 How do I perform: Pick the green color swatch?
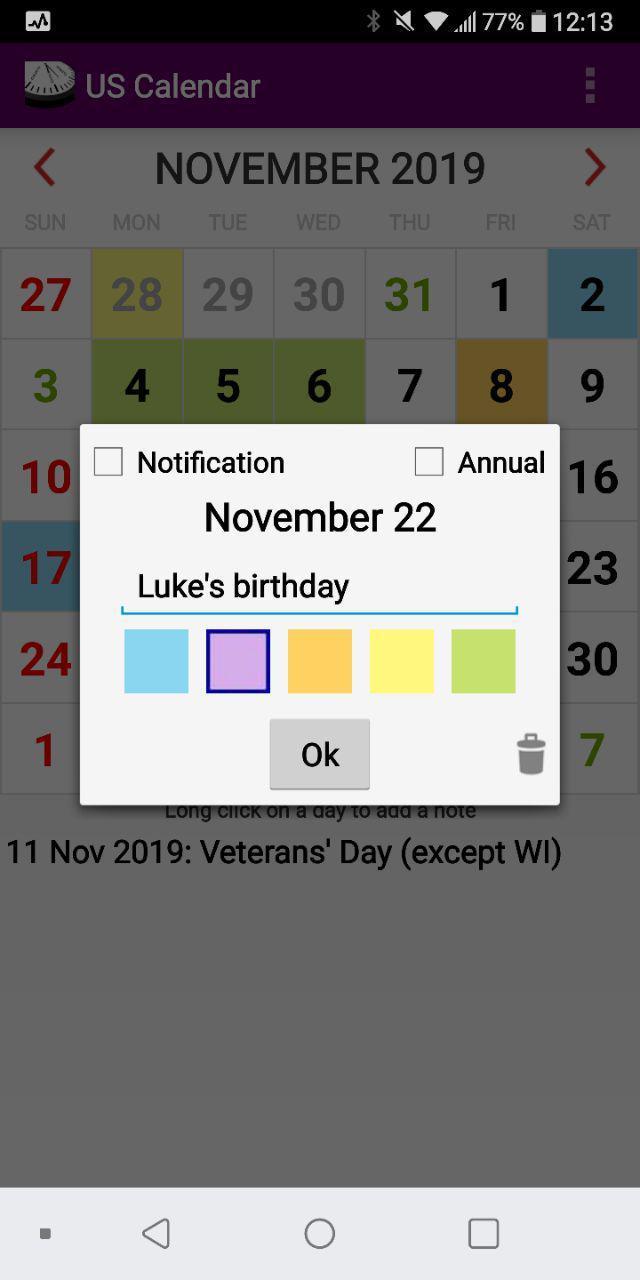point(483,661)
